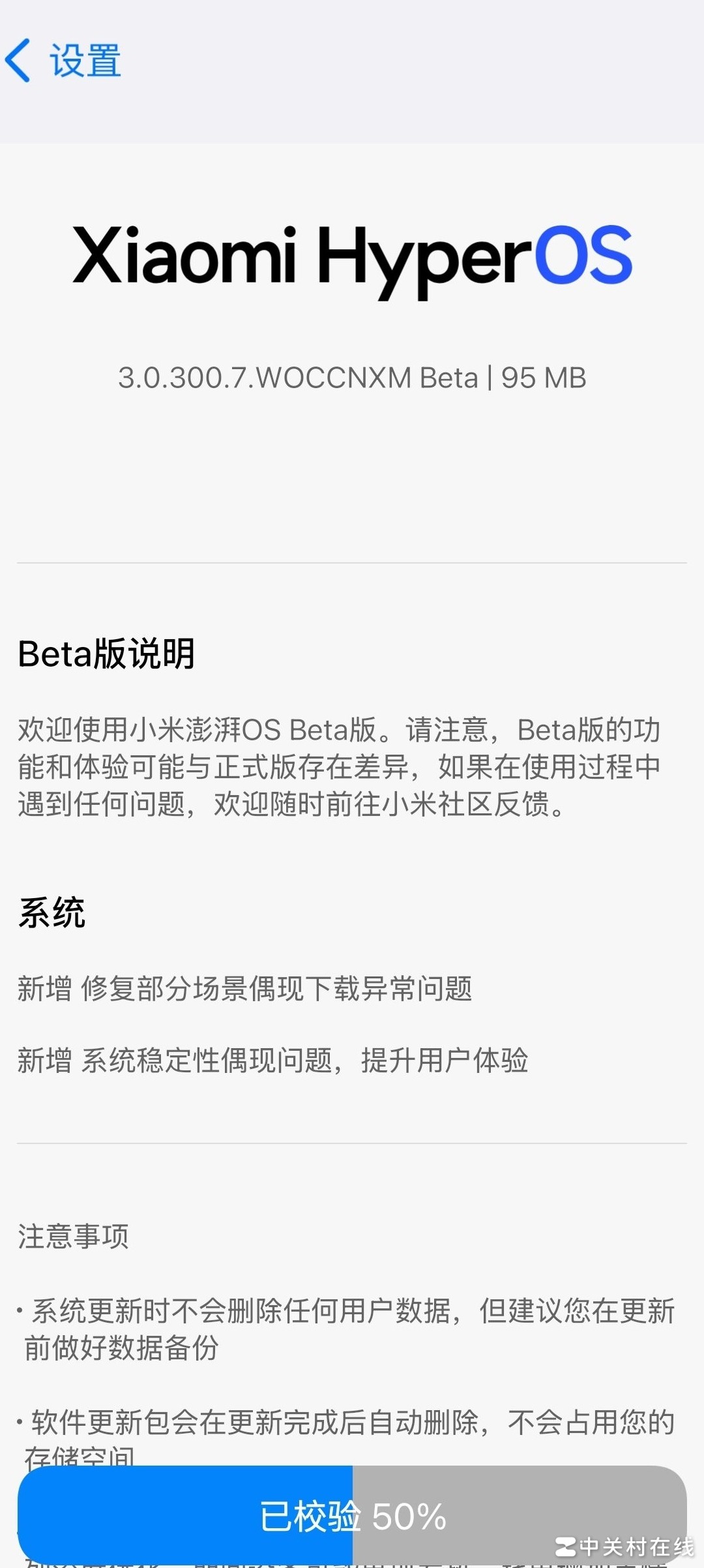Viewport: 704px width, 1568px height.
Task: Go back to 设置
Action: pyautogui.click(x=63, y=61)
